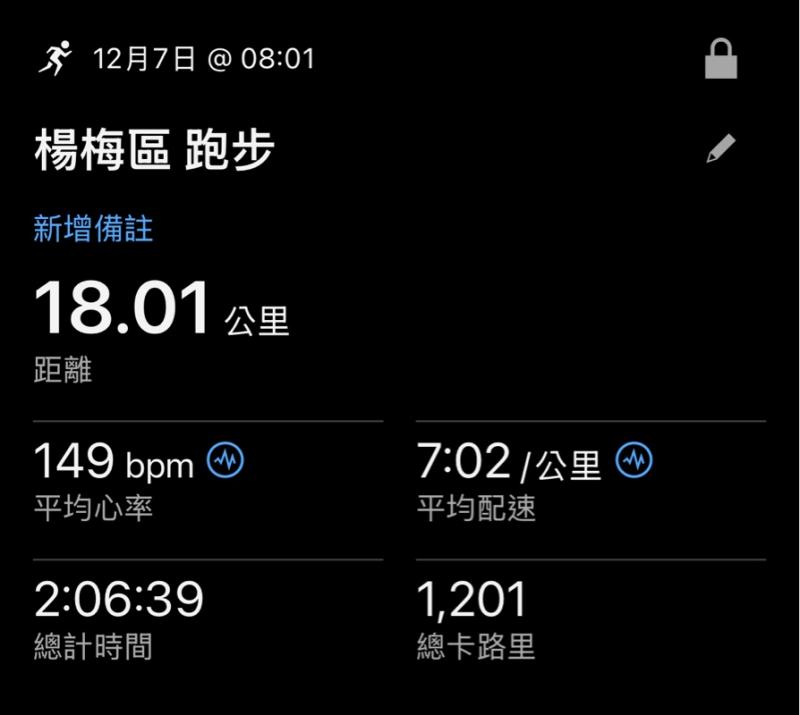800x715 pixels.
Task: Tap the 新增備註 link to add a note
Action: (x=93, y=229)
